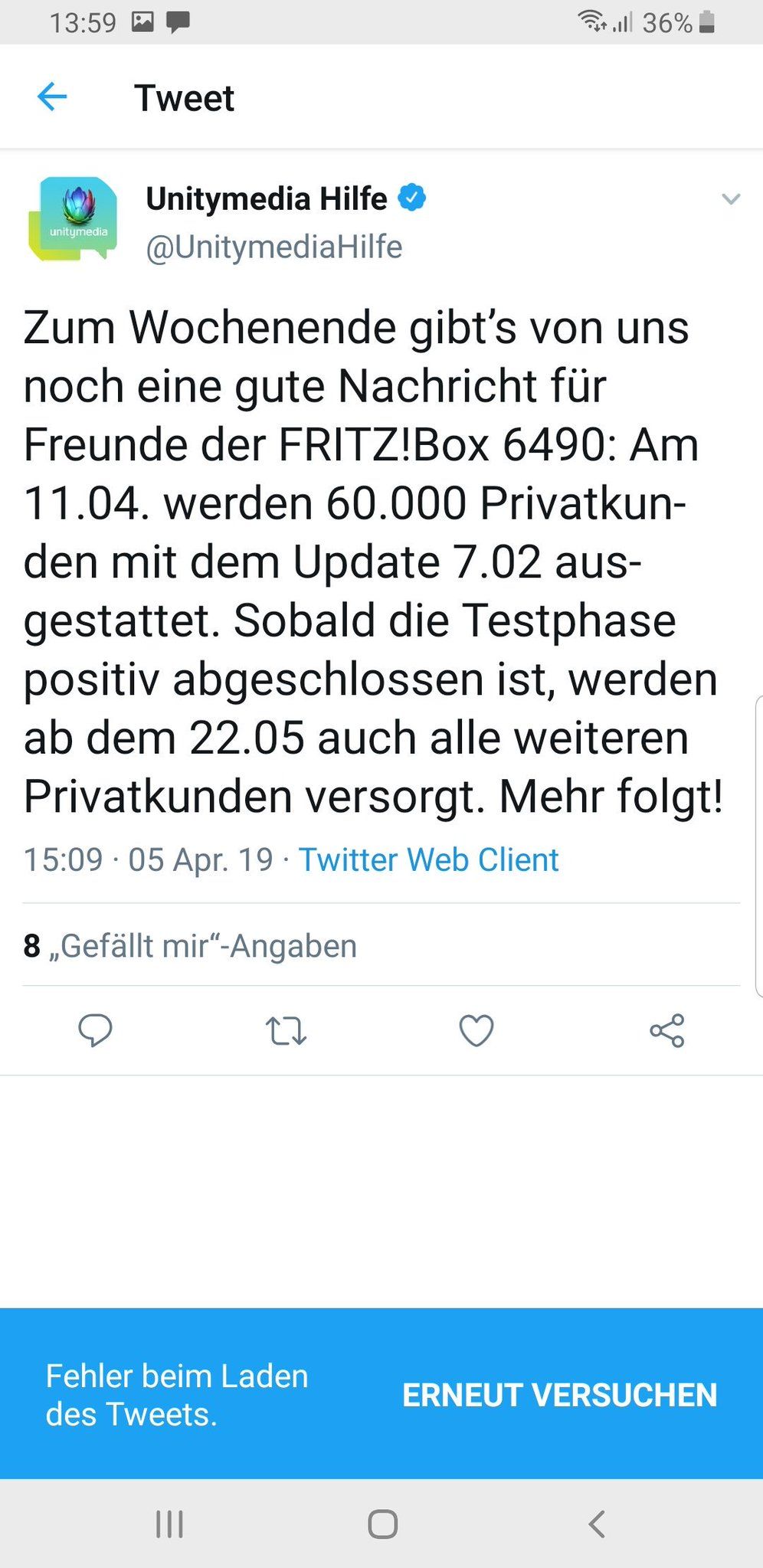Viewport: 763px width, 1568px height.
Task: Go back using the blue arrow
Action: [x=52, y=97]
